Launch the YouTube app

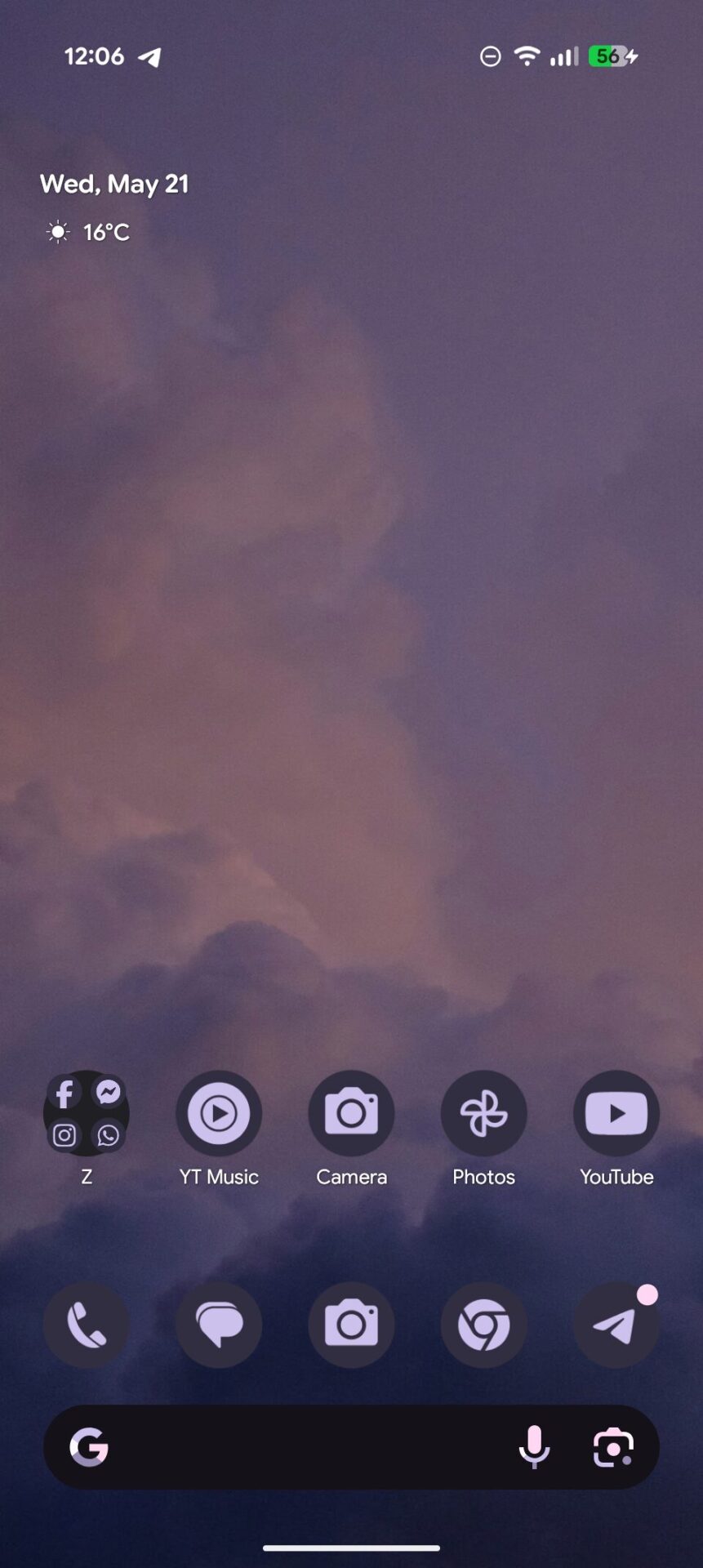click(x=616, y=1113)
